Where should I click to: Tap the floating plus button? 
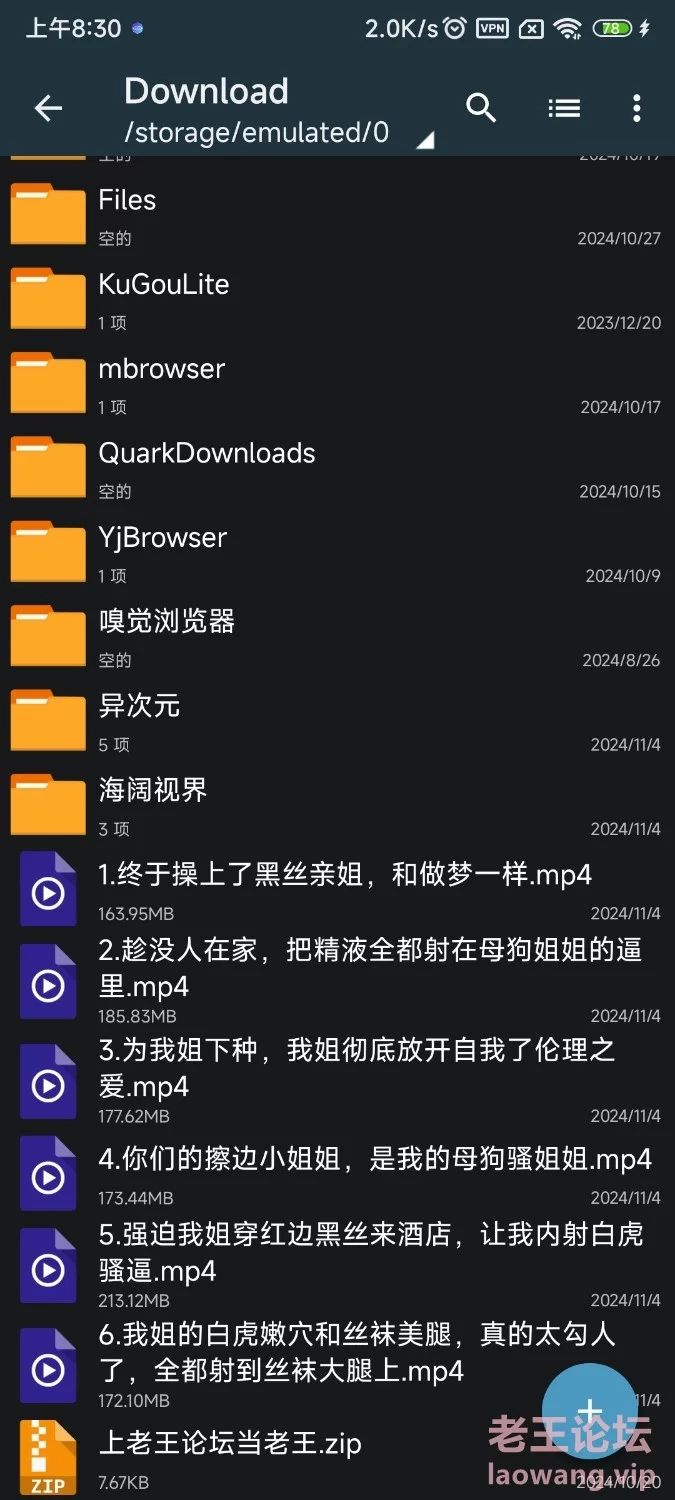pyautogui.click(x=589, y=1410)
